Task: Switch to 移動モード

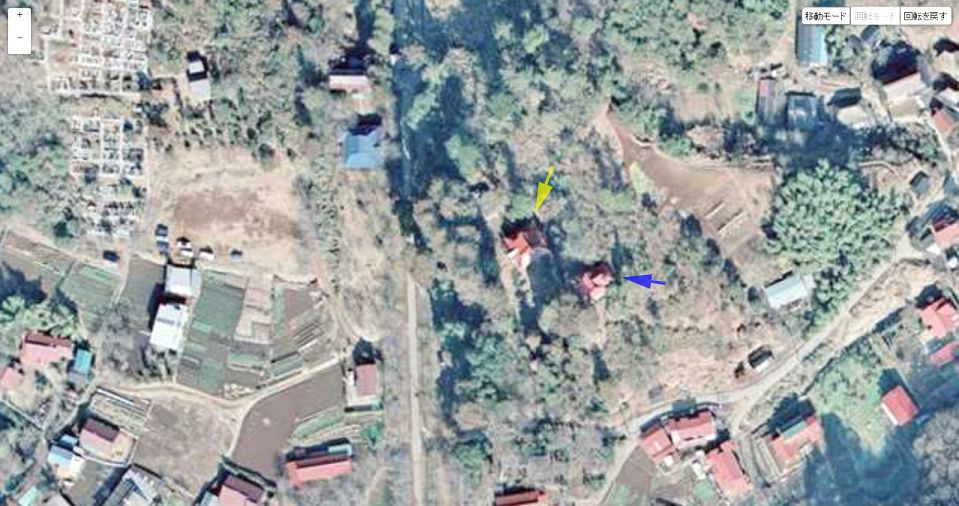Action: coord(826,16)
